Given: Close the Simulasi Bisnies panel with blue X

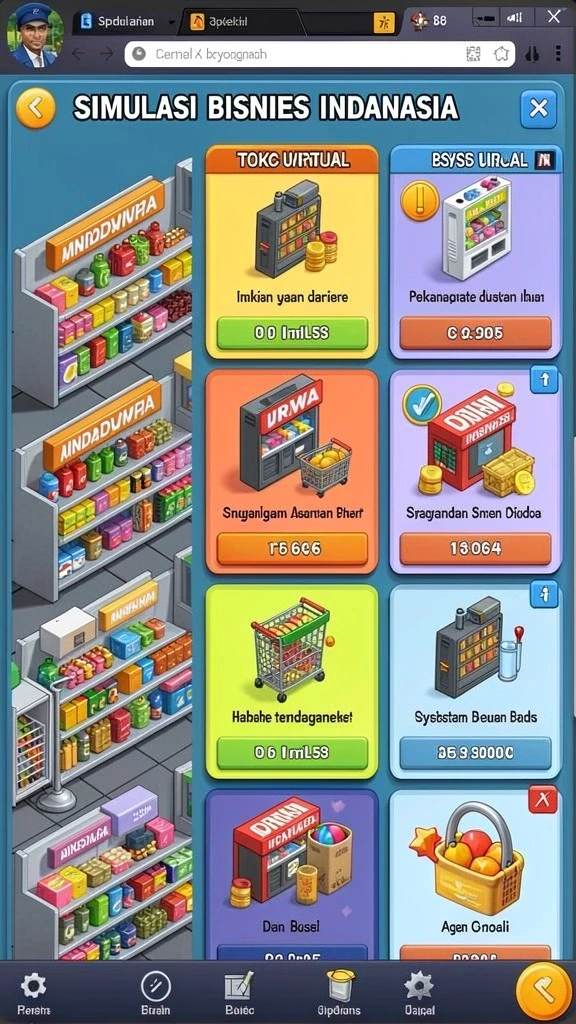Looking at the screenshot, I should pyautogui.click(x=538, y=109).
